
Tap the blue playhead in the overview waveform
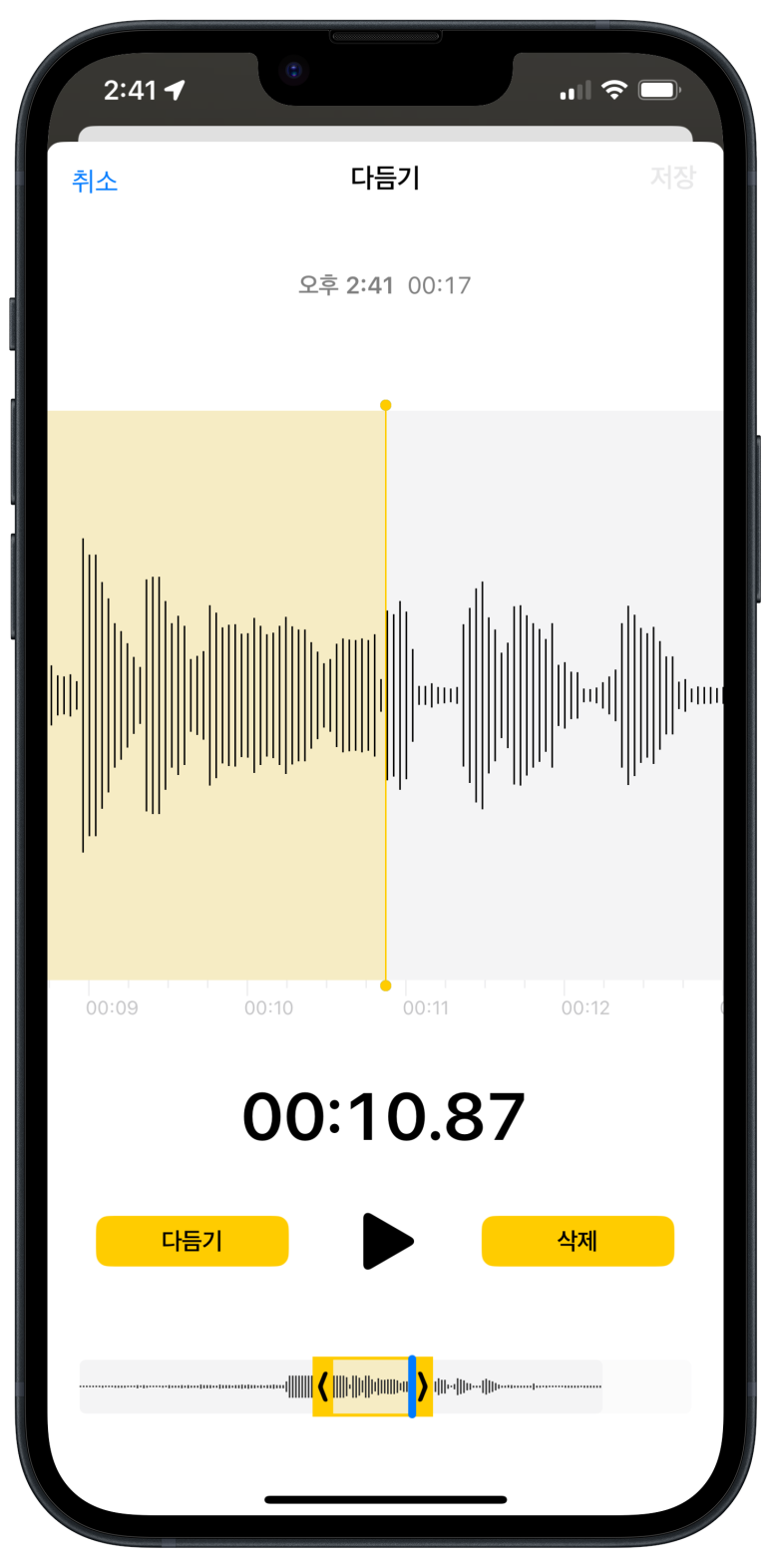coord(411,1386)
